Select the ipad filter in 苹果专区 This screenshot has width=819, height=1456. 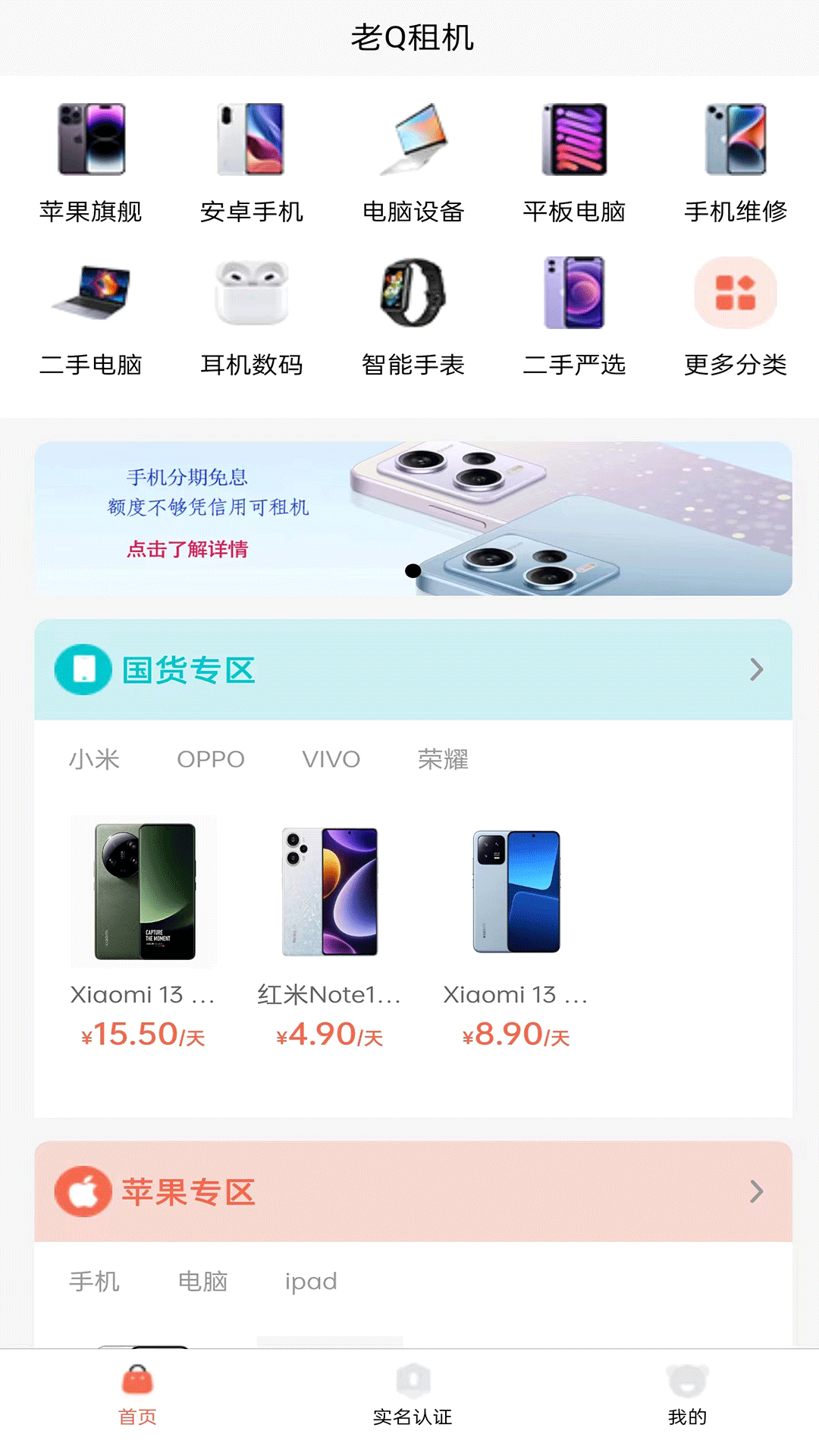click(311, 1282)
